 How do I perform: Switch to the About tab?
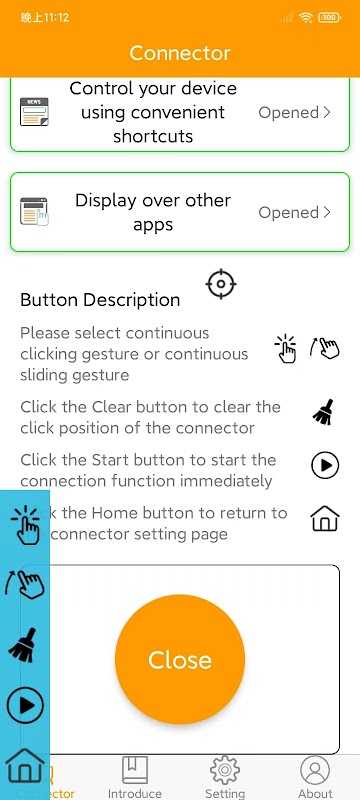pyautogui.click(x=315, y=778)
